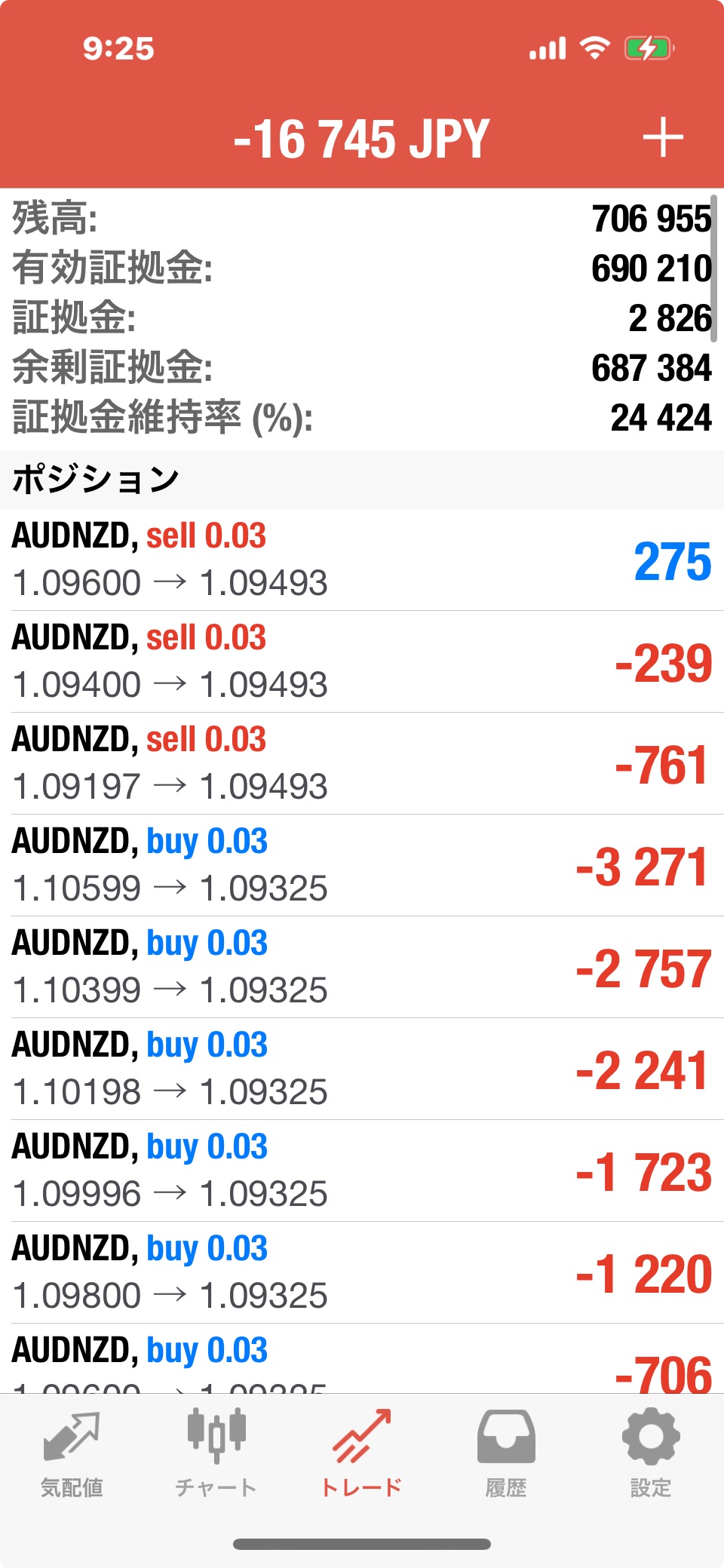Switch to the 気配値 quotes tab
Screen dimensions: 724x1568
tap(72, 1453)
